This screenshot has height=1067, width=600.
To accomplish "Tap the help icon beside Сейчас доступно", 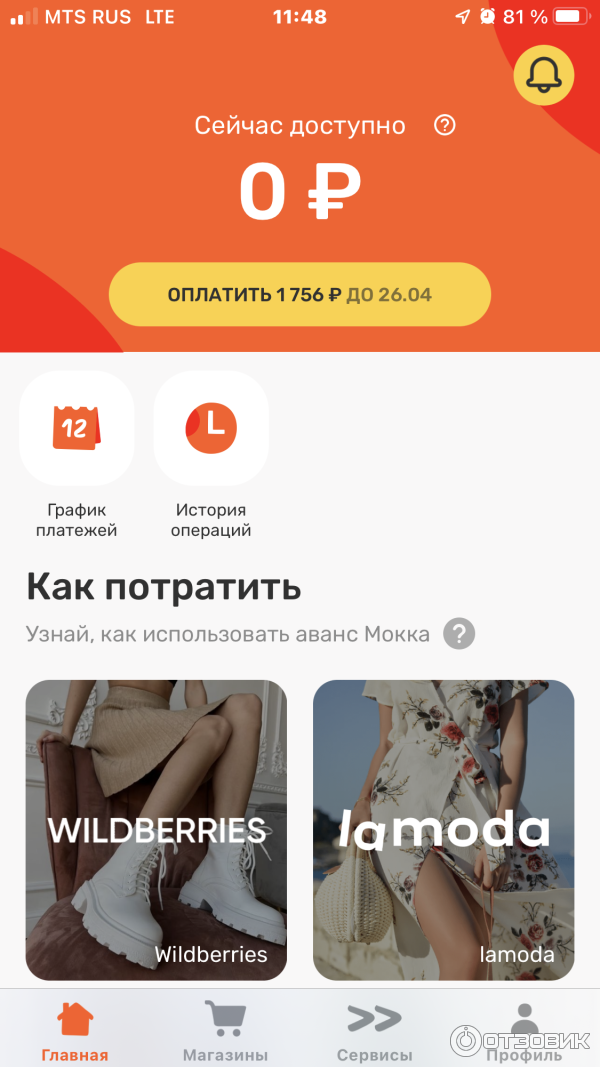I will click(445, 126).
